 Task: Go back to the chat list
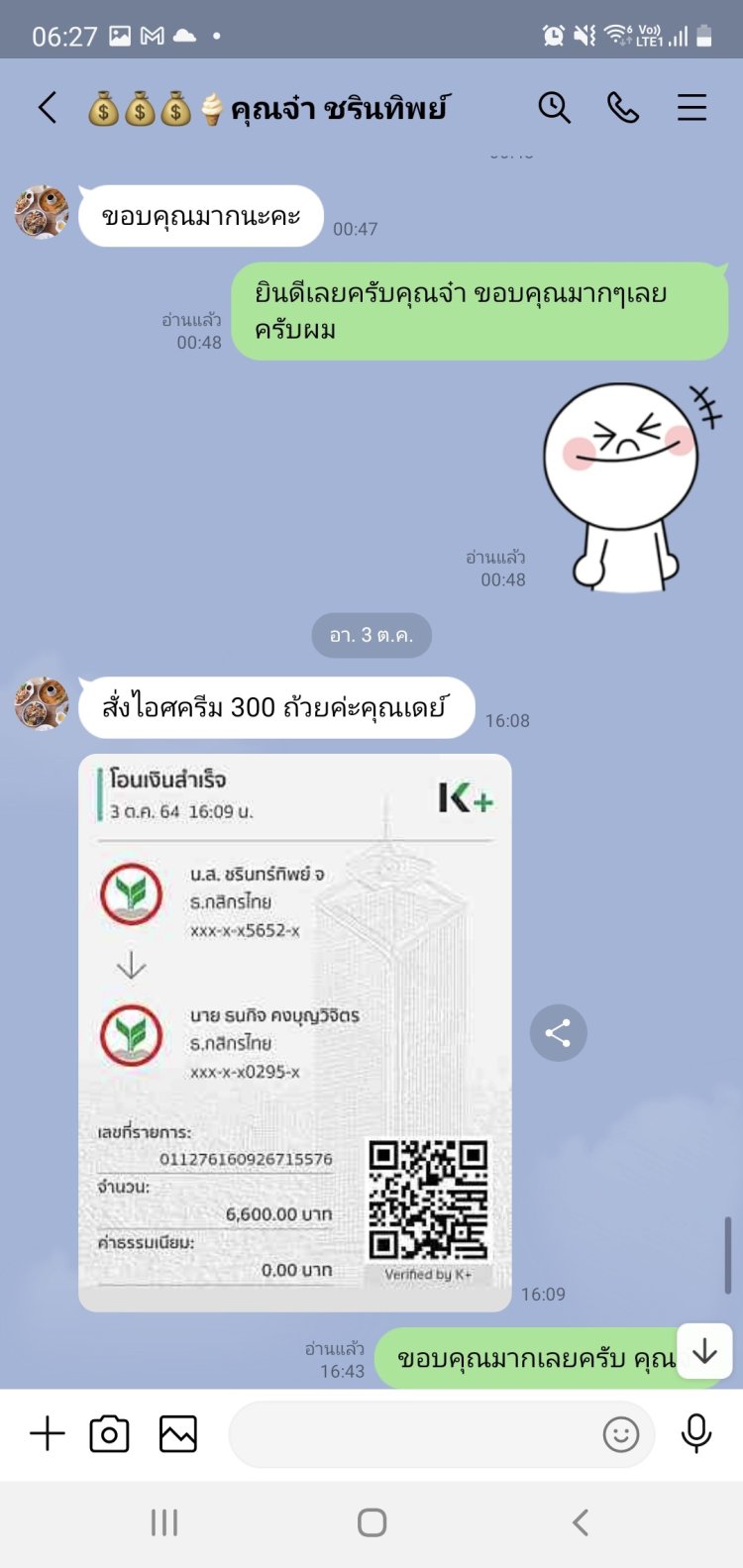click(47, 107)
